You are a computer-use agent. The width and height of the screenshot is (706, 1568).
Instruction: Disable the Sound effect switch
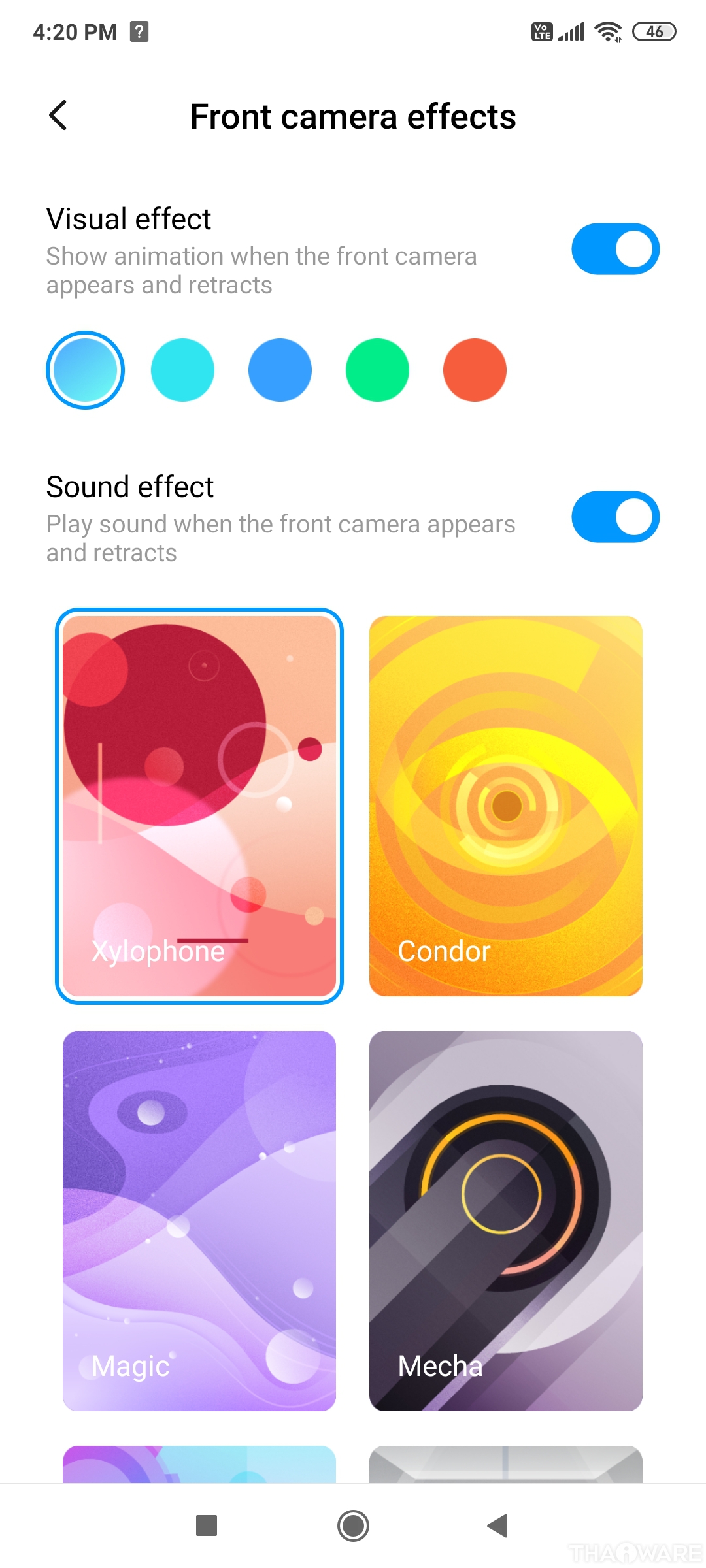pyautogui.click(x=615, y=517)
